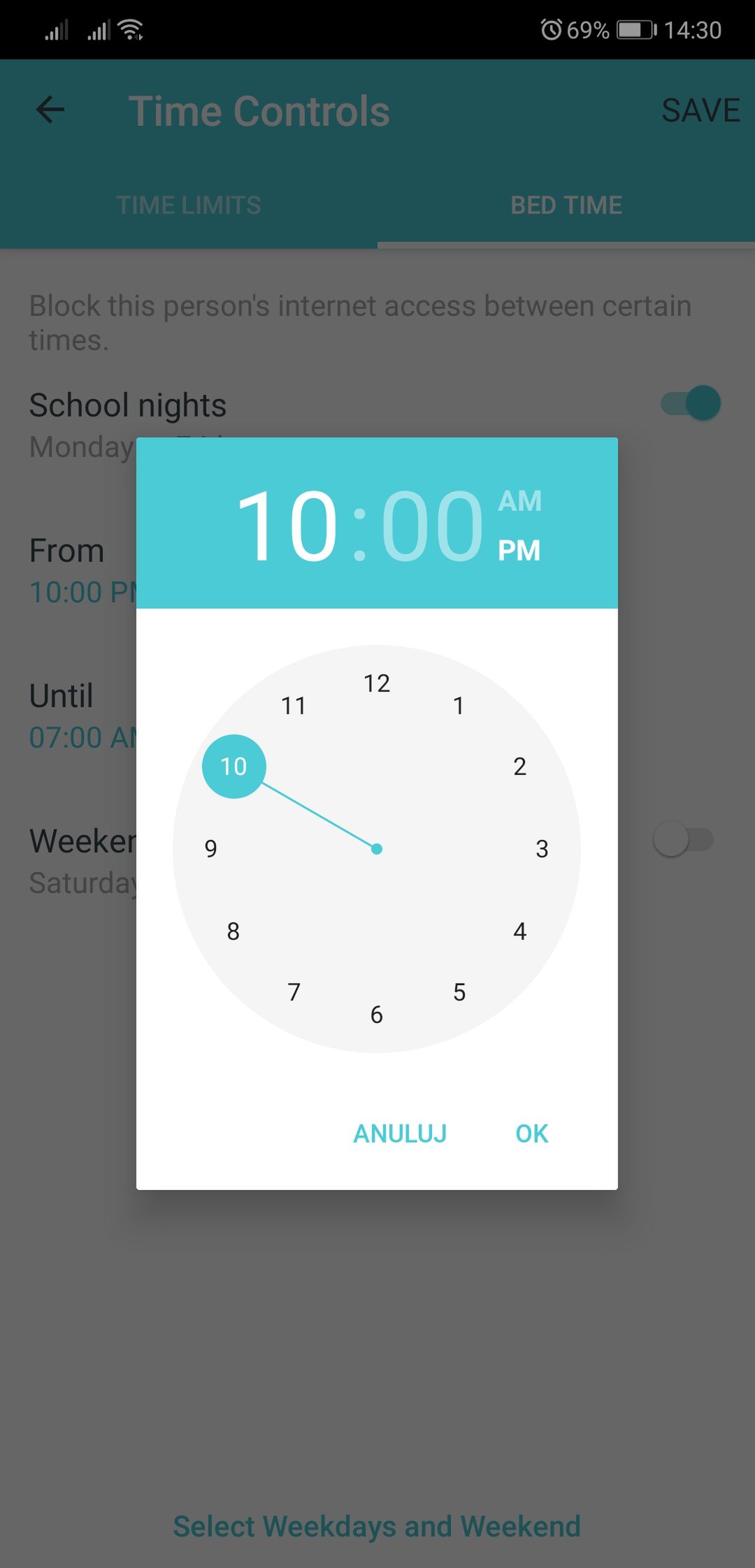755x1568 pixels.
Task: Confirm the time with OK
Action: click(531, 1133)
